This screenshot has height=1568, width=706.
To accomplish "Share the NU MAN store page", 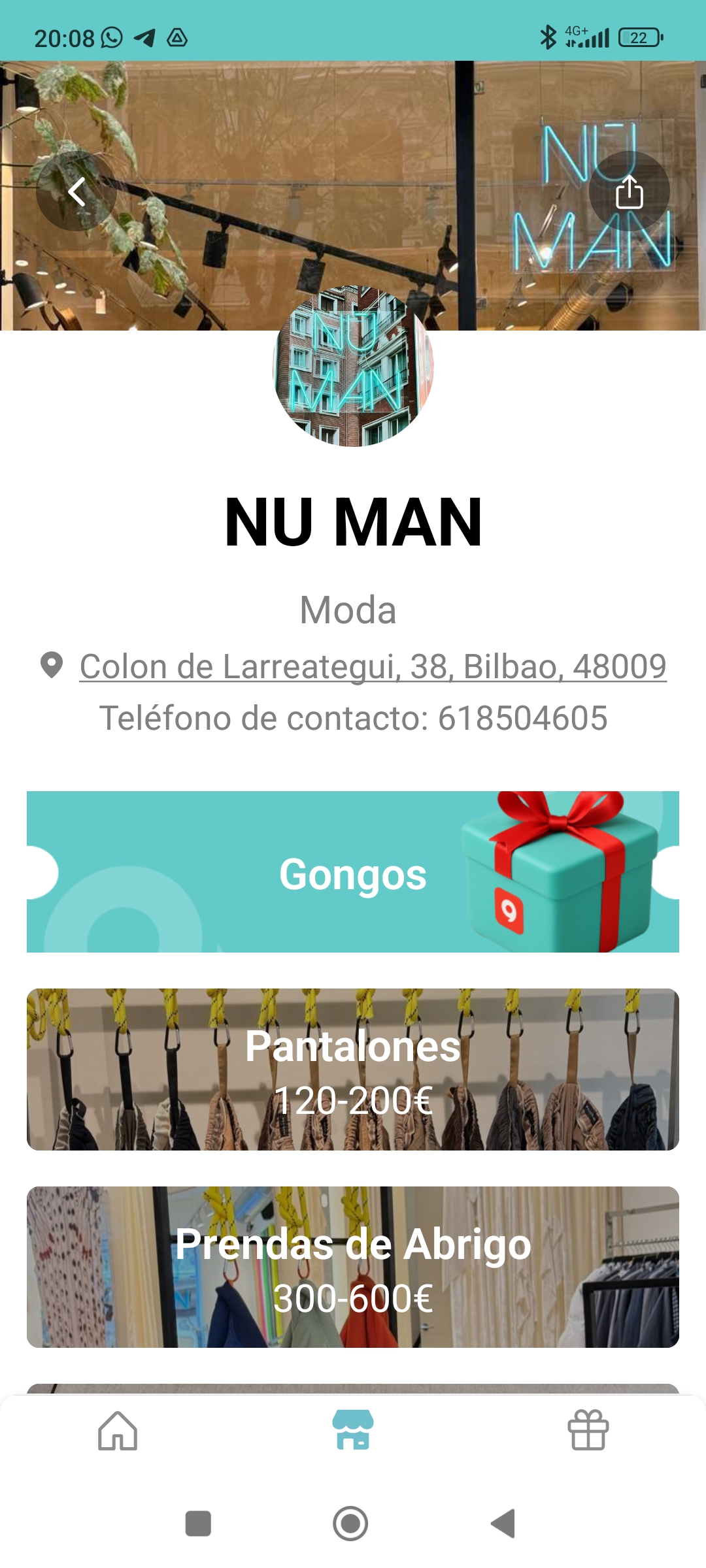I will point(629,191).
